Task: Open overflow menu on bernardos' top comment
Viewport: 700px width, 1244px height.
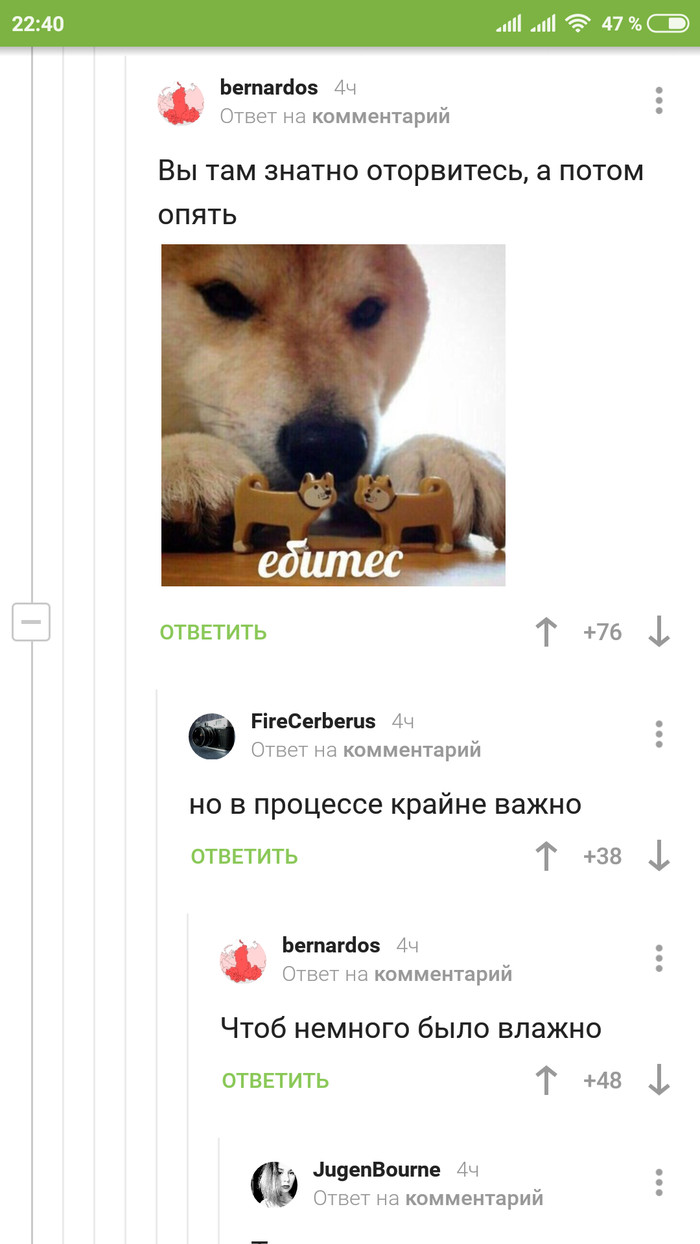Action: (x=659, y=101)
